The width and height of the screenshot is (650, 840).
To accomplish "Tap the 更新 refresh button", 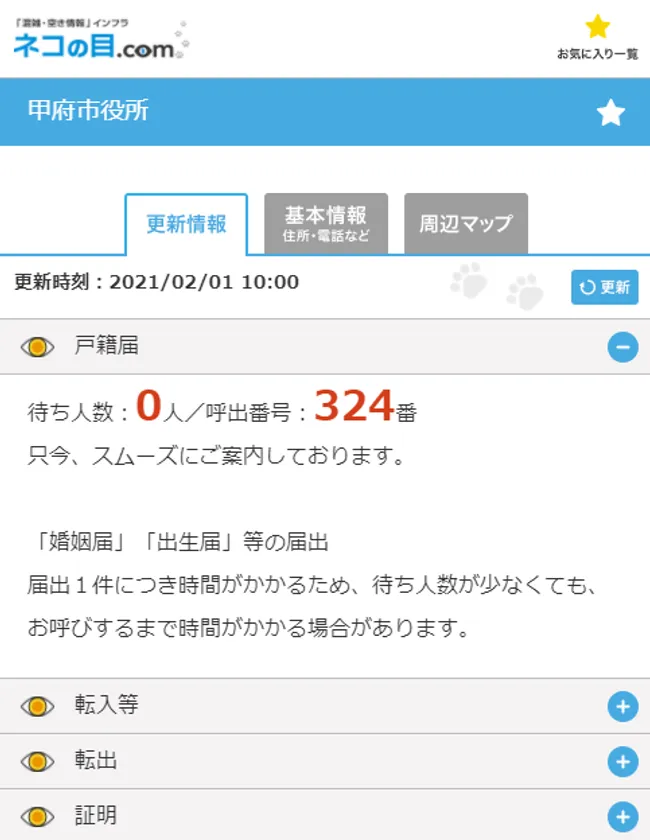I will tap(604, 287).
